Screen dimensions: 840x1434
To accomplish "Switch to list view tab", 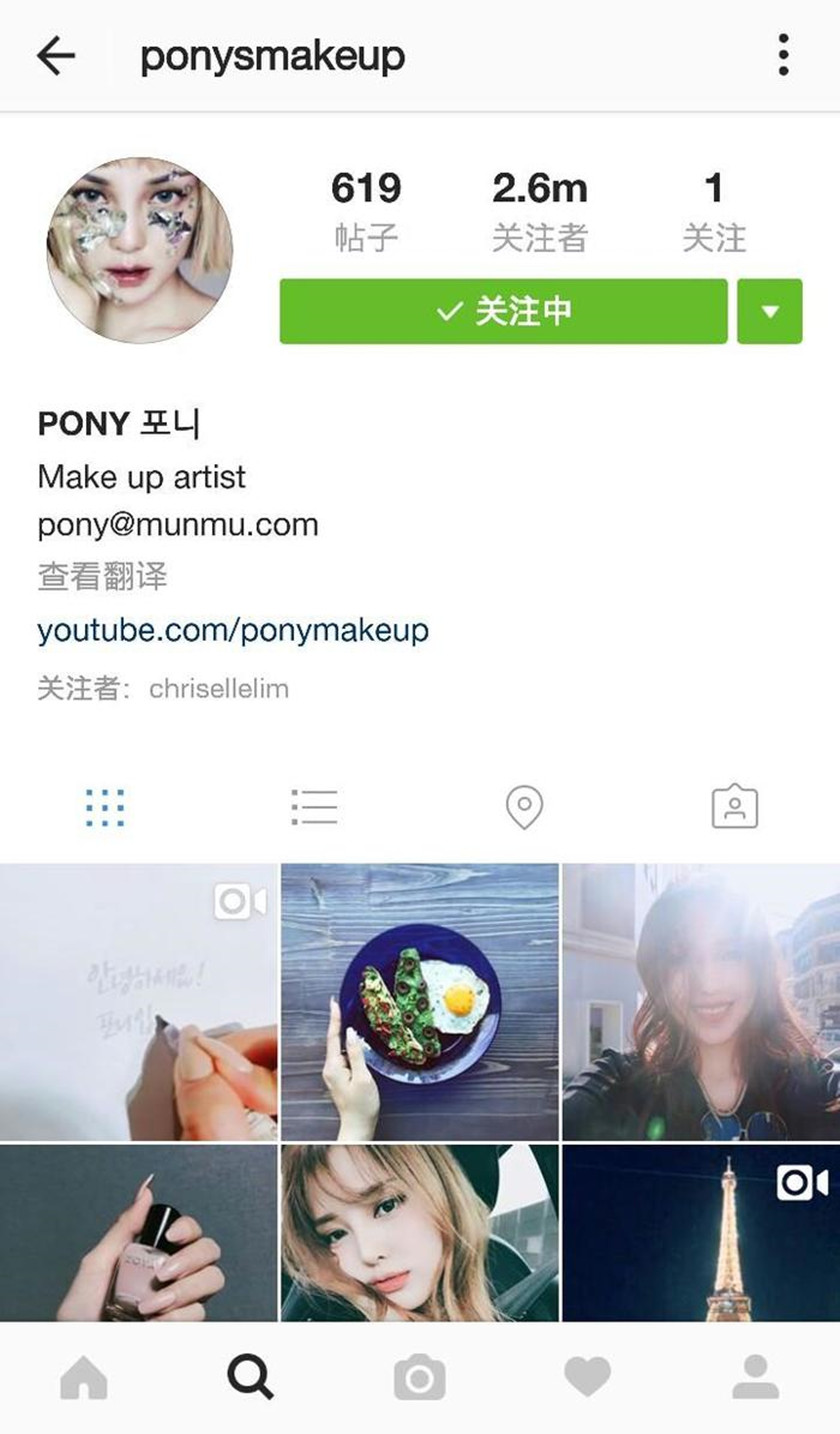I will pos(314,807).
